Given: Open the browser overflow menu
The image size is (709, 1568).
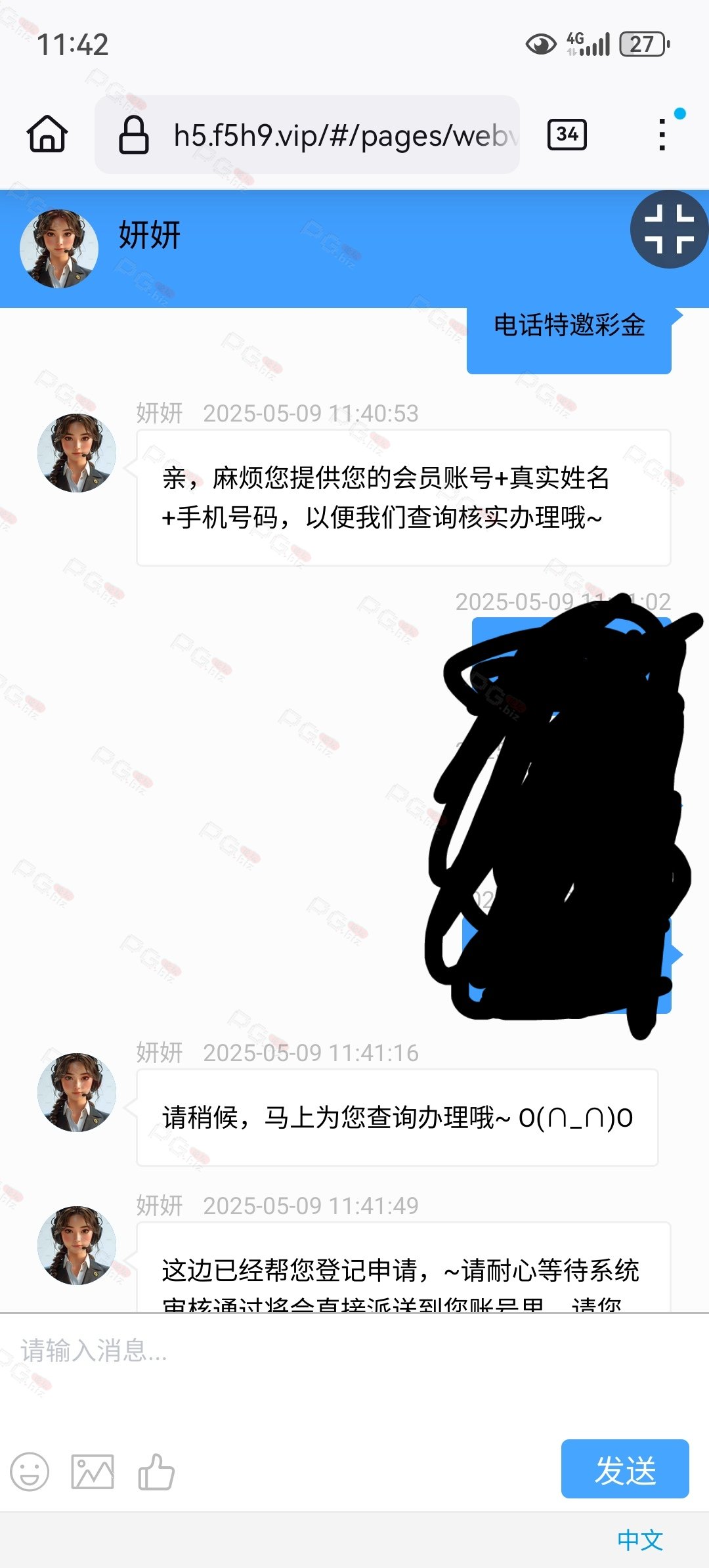Looking at the screenshot, I should [662, 135].
